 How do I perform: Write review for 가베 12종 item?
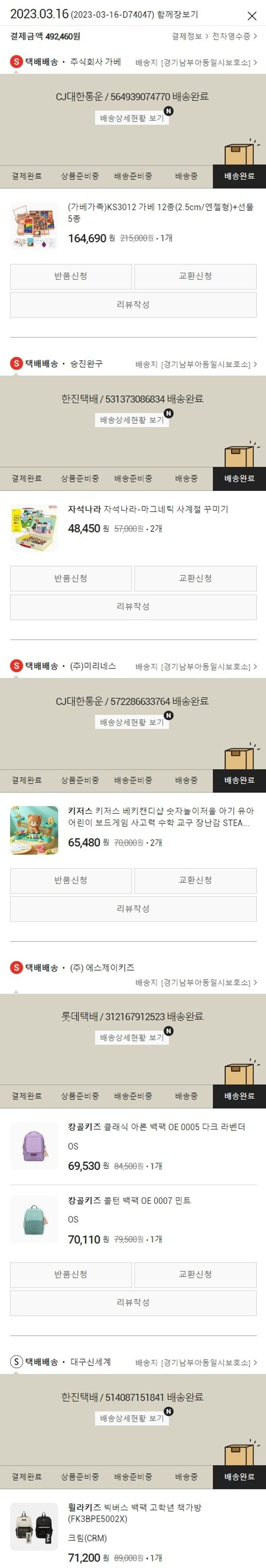point(133,304)
